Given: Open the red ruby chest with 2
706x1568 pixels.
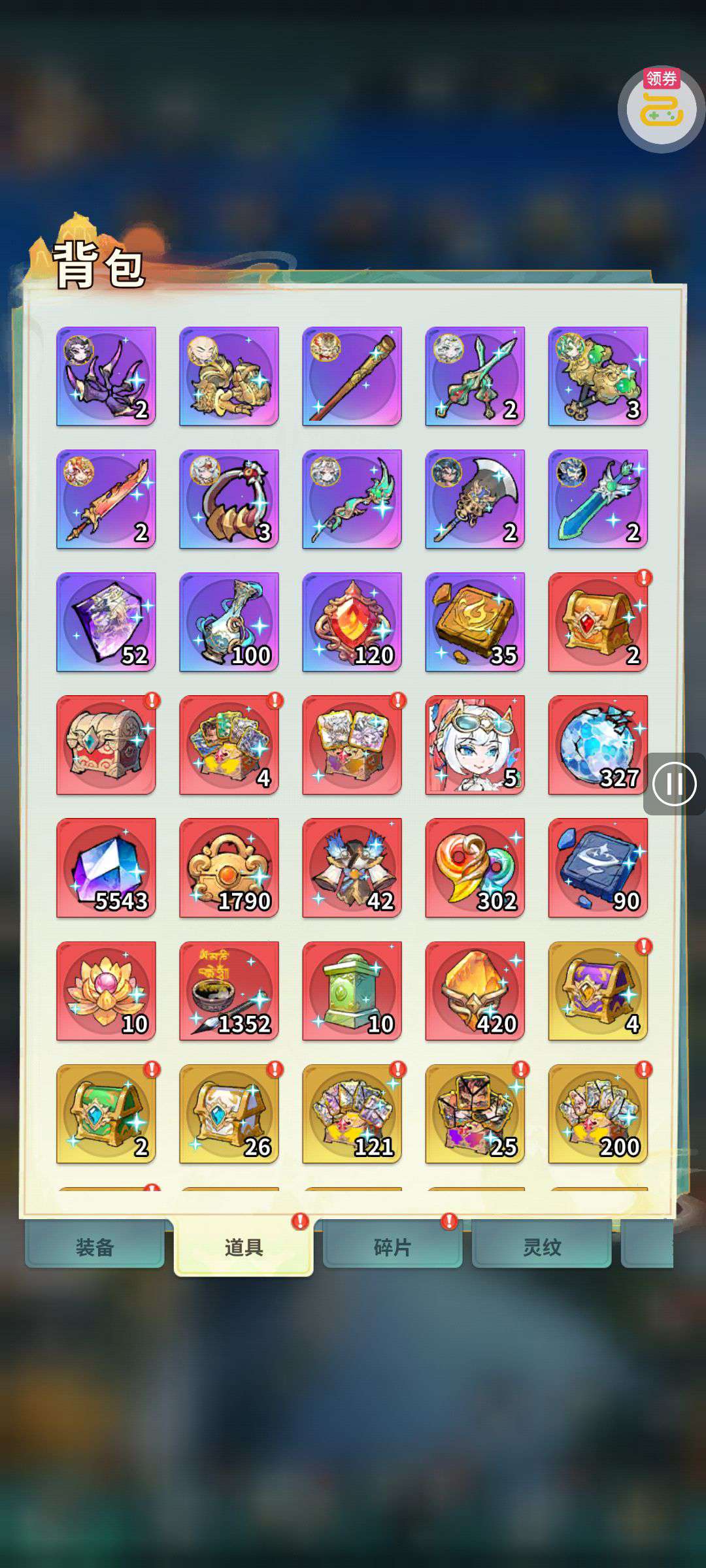Looking at the screenshot, I should [598, 622].
